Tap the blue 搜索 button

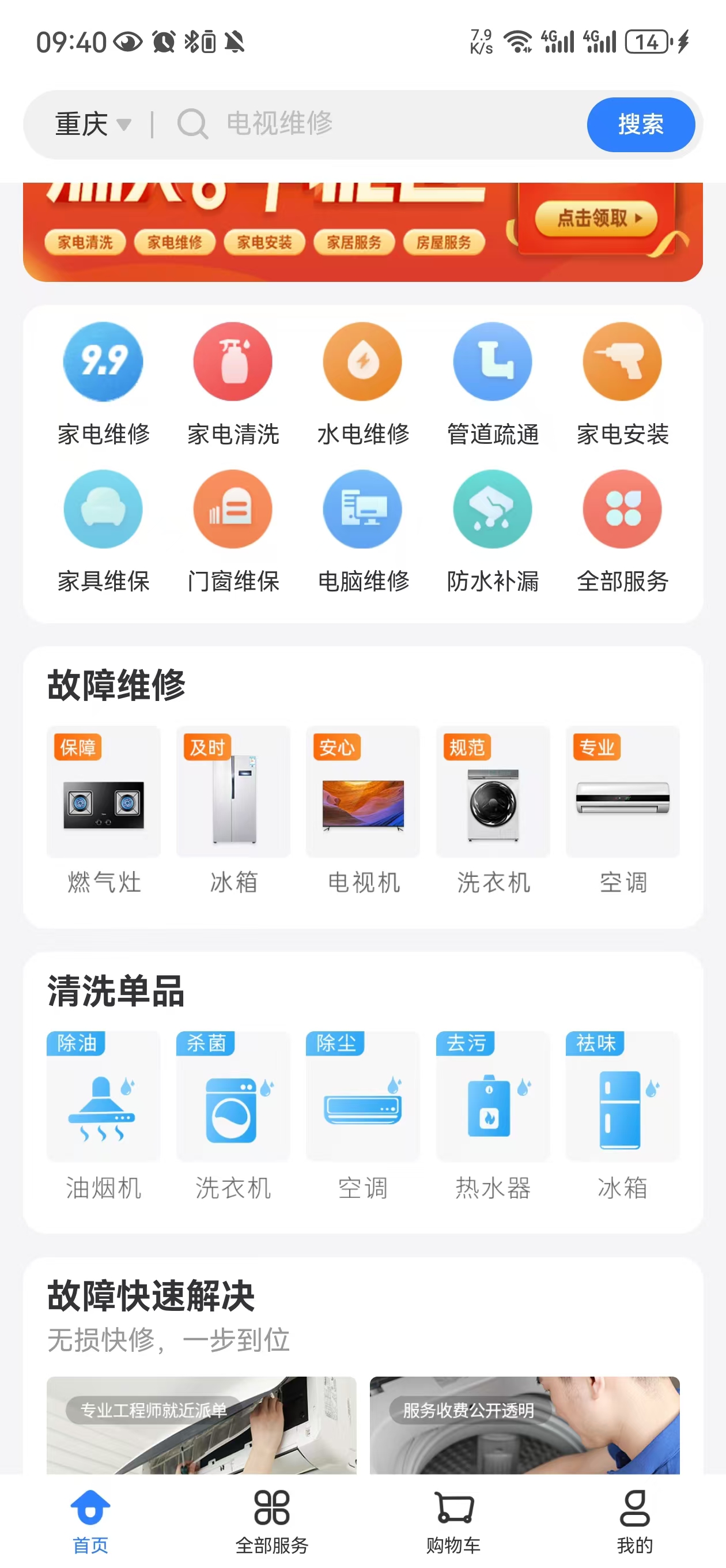point(640,125)
